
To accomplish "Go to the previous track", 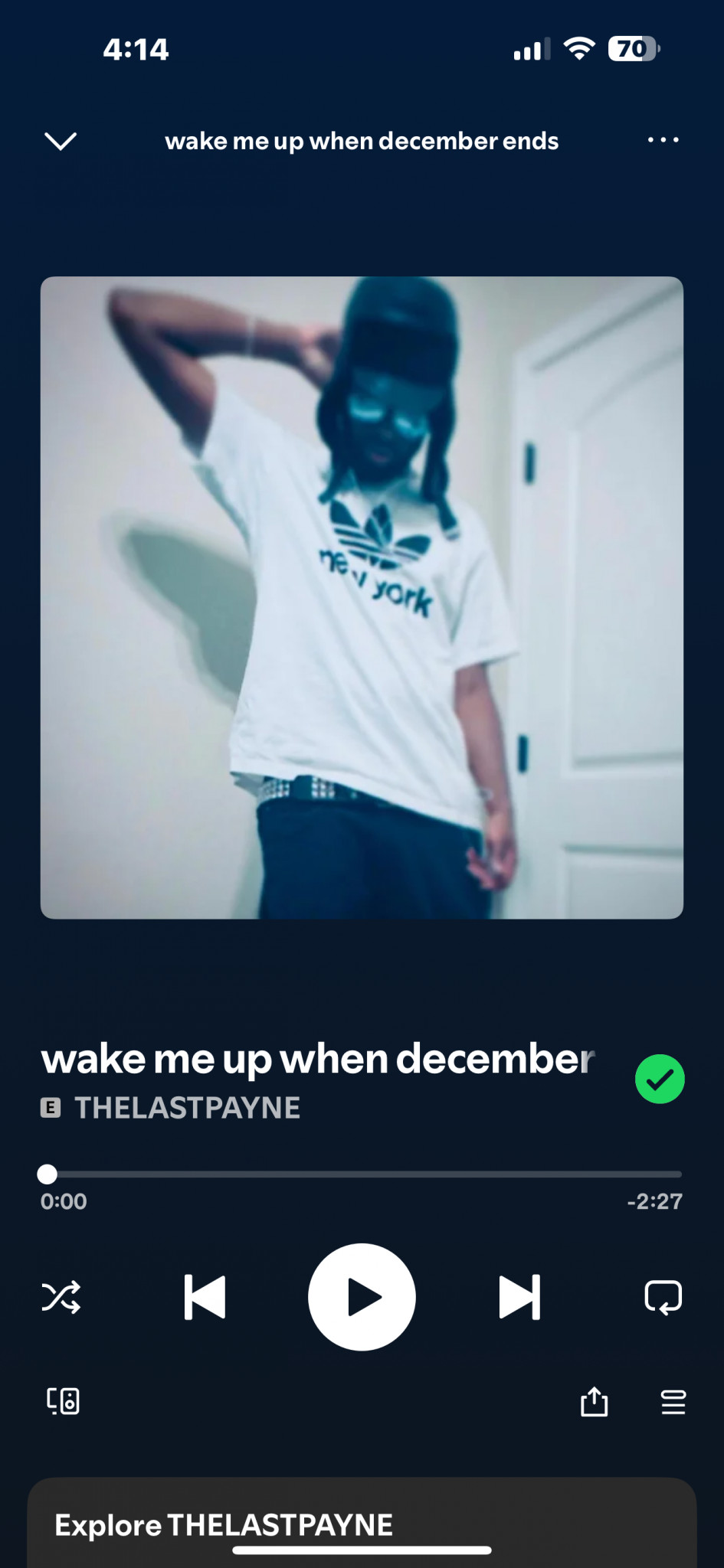I will click(x=205, y=1297).
